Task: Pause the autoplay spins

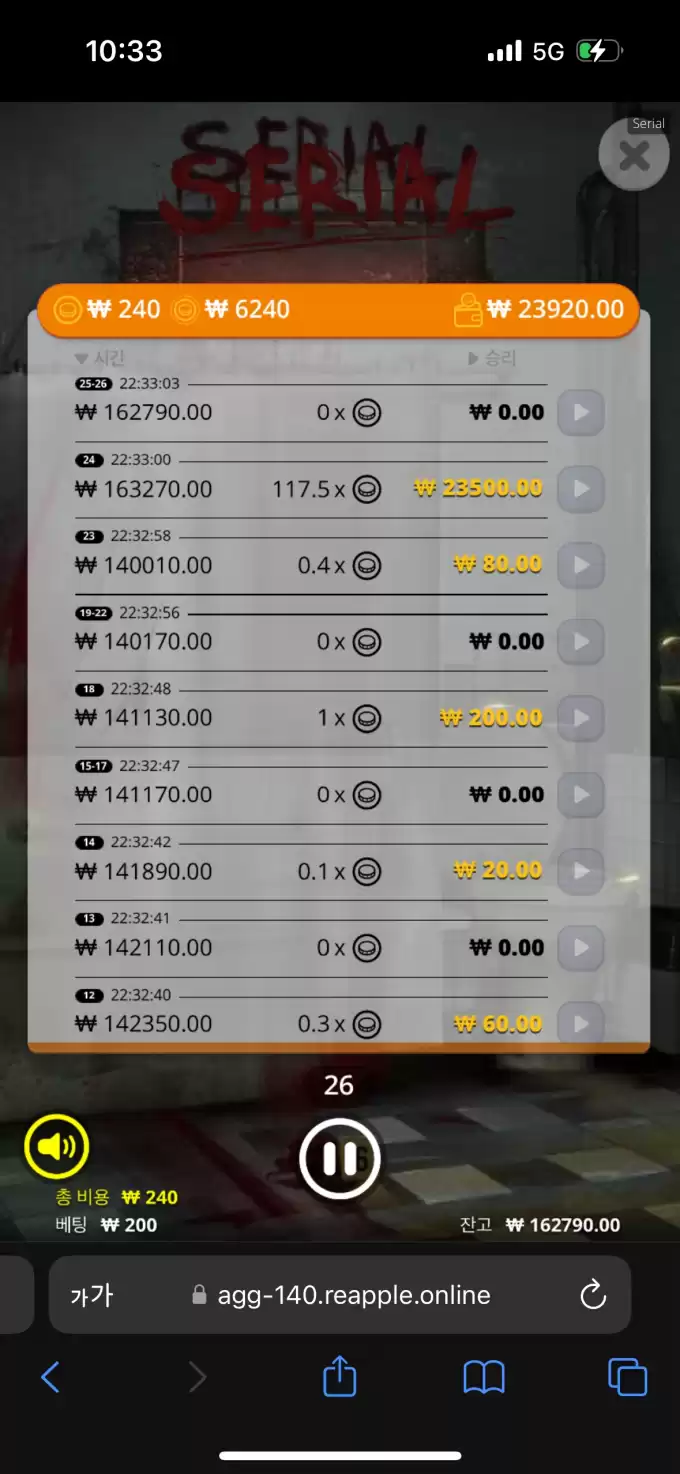Action: tap(340, 1159)
